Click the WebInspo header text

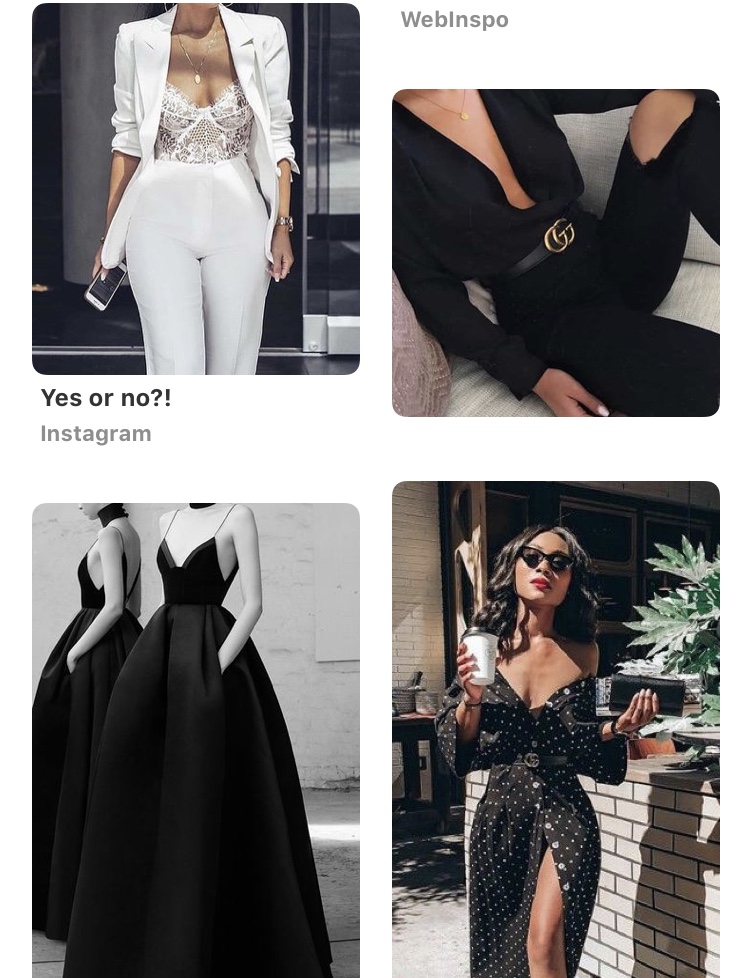pyautogui.click(x=454, y=19)
